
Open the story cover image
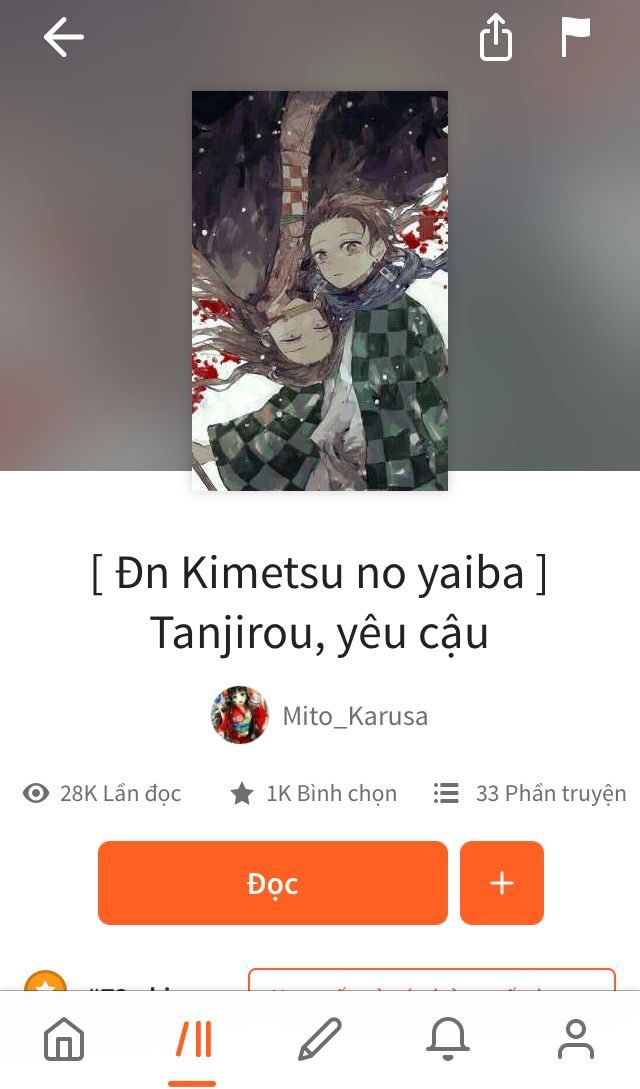click(320, 291)
